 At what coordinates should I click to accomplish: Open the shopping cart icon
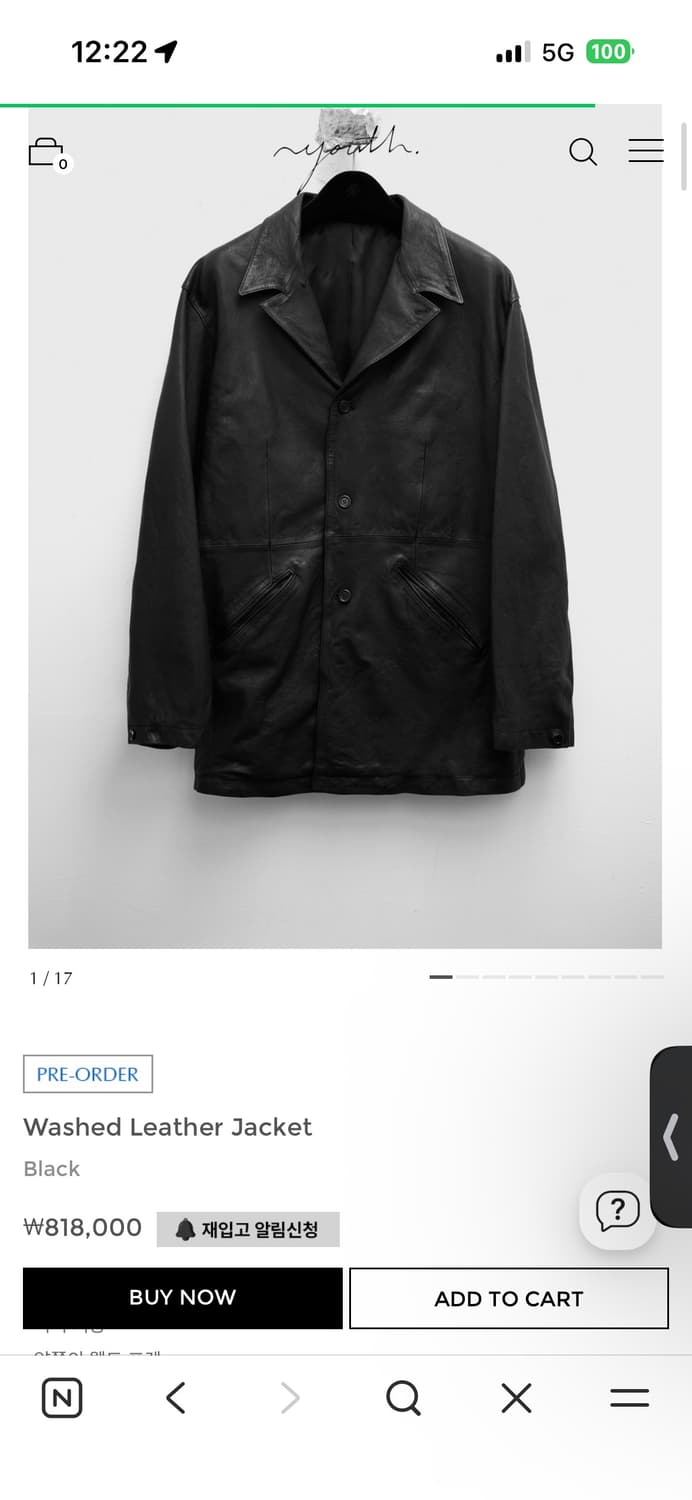(47, 153)
